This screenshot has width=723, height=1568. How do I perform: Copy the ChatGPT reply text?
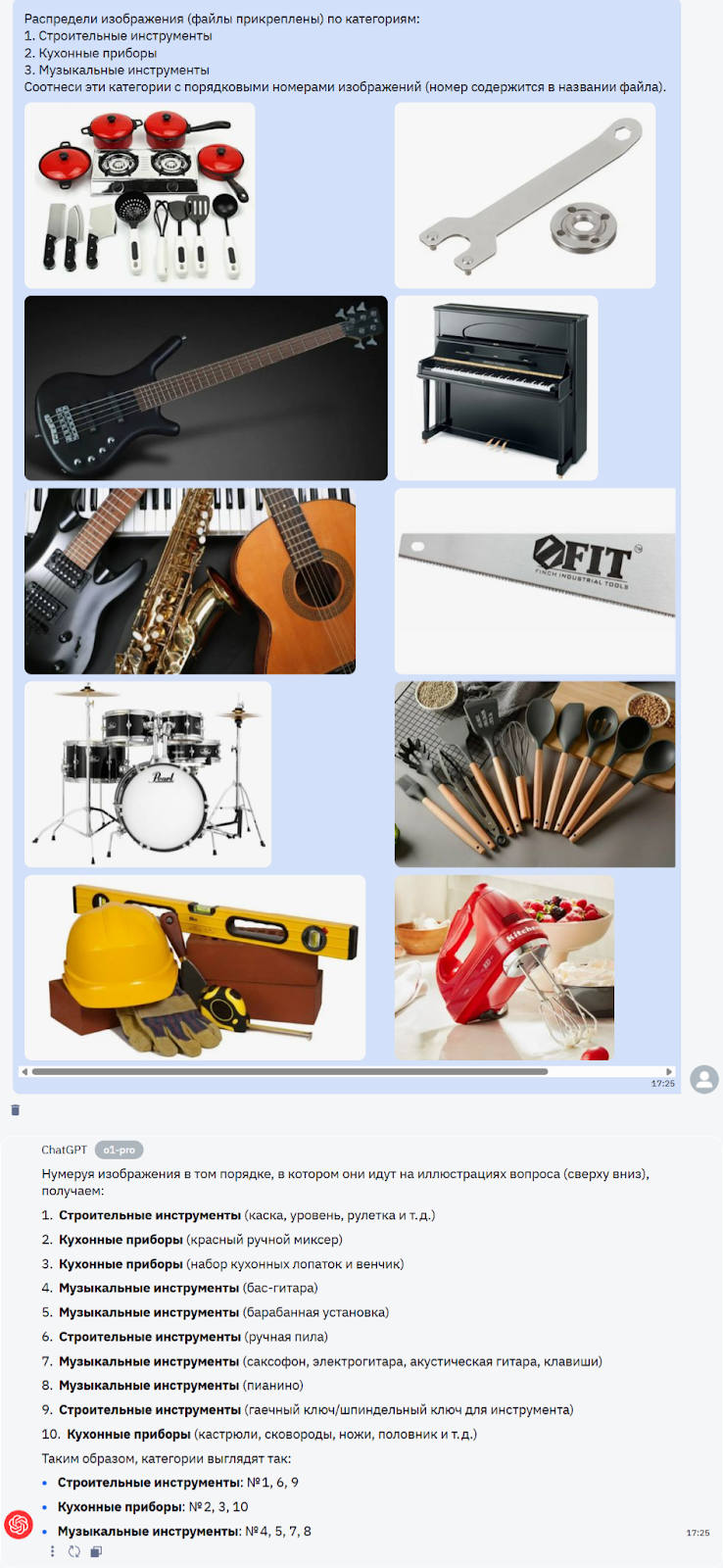96,1551
